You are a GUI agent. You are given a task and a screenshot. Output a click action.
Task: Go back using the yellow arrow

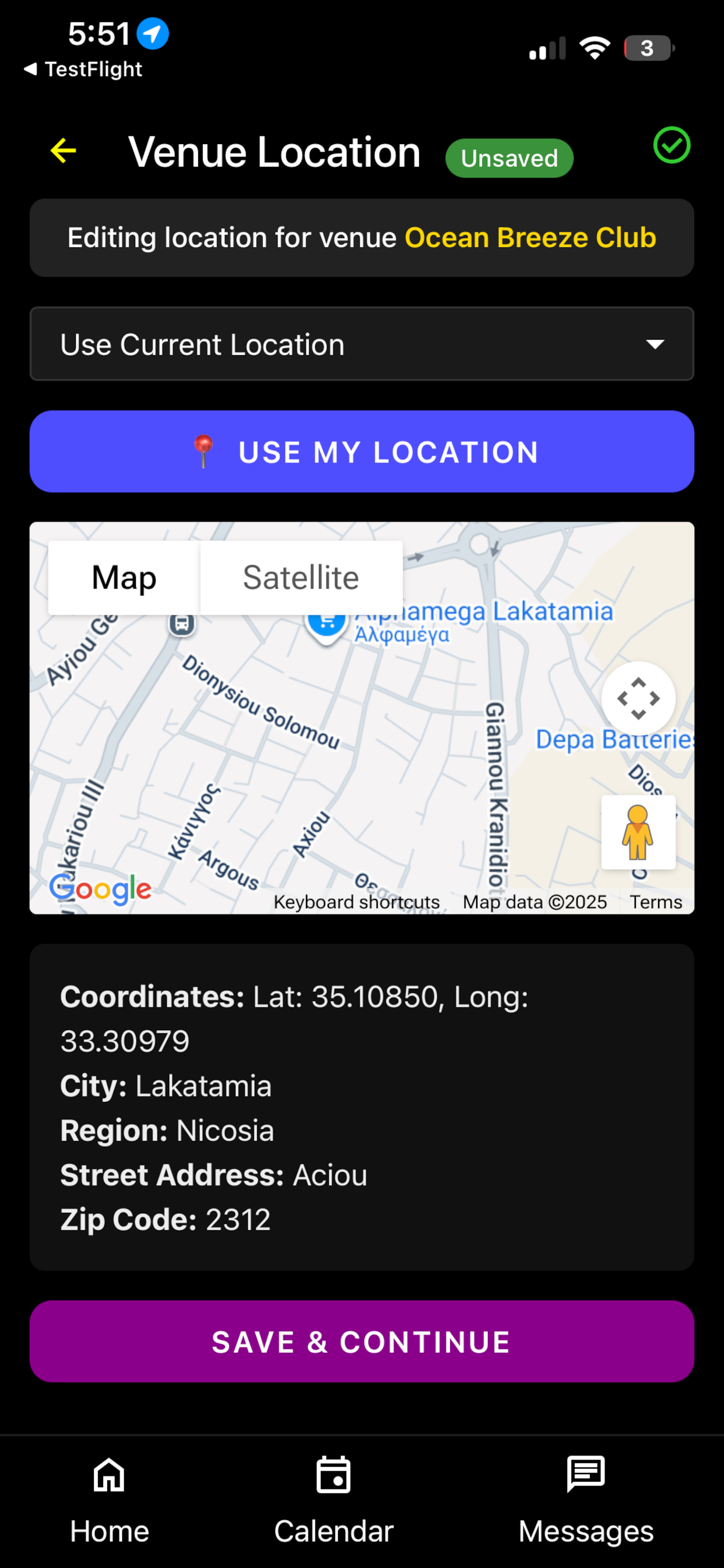tap(64, 150)
